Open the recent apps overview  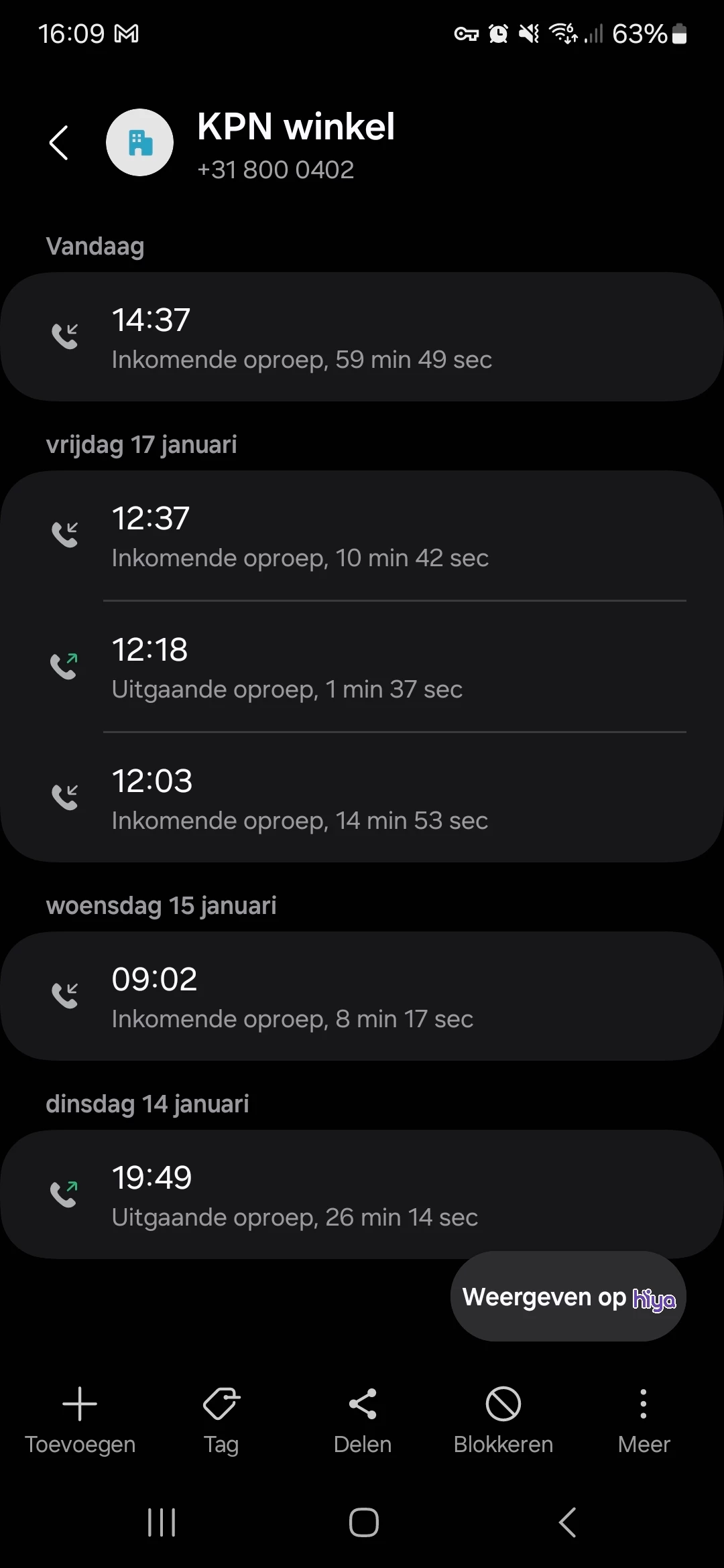(162, 1522)
